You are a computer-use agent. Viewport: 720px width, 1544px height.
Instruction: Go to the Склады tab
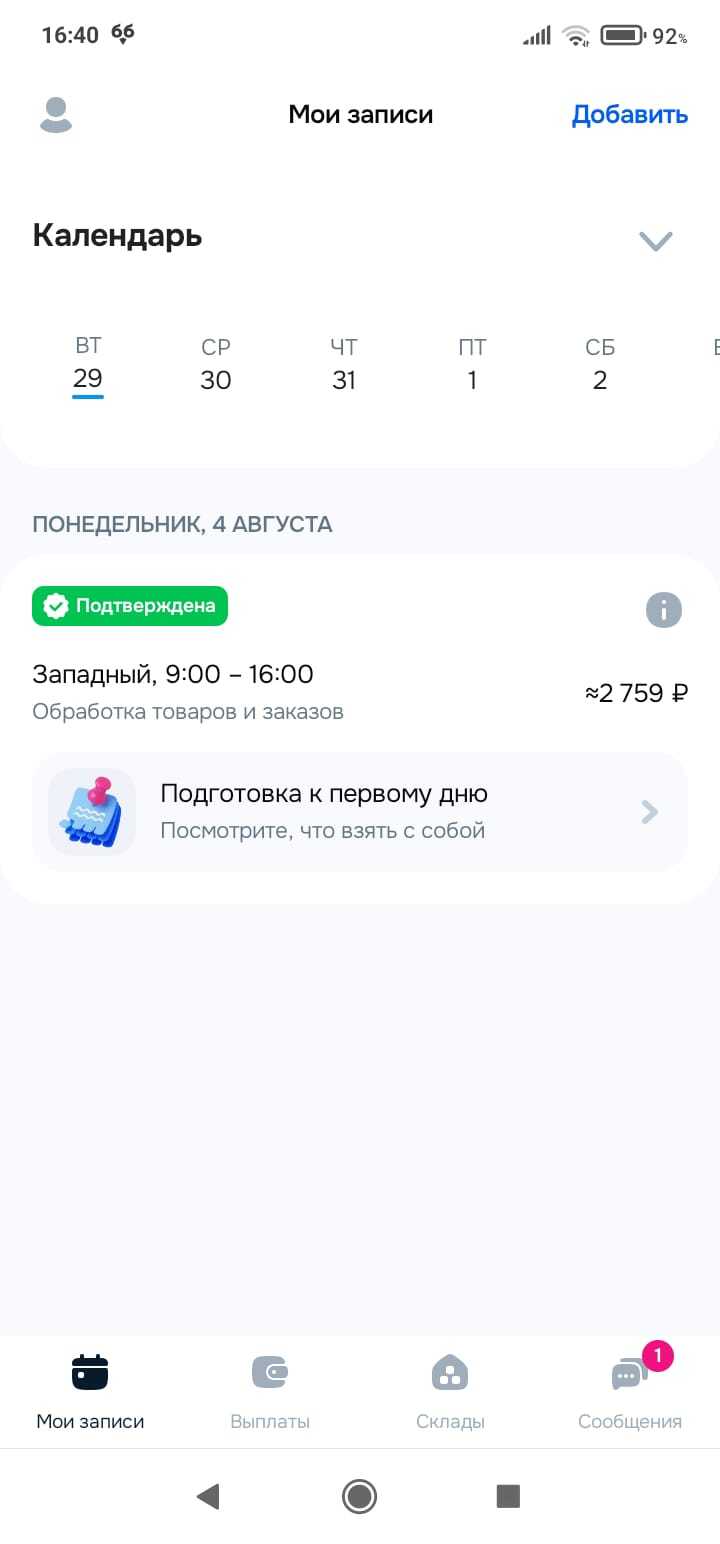point(450,1390)
